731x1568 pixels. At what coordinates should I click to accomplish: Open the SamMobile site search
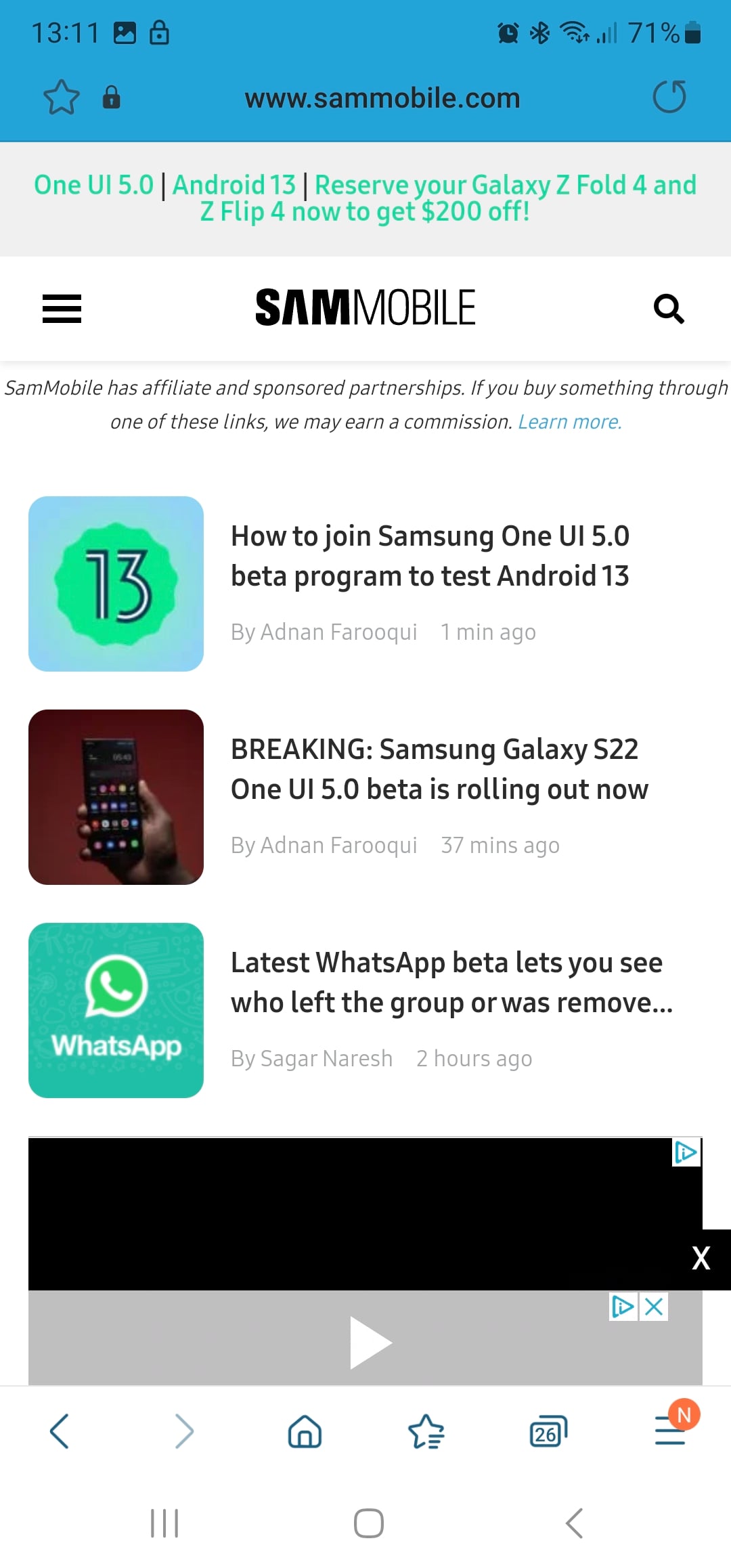pos(669,309)
